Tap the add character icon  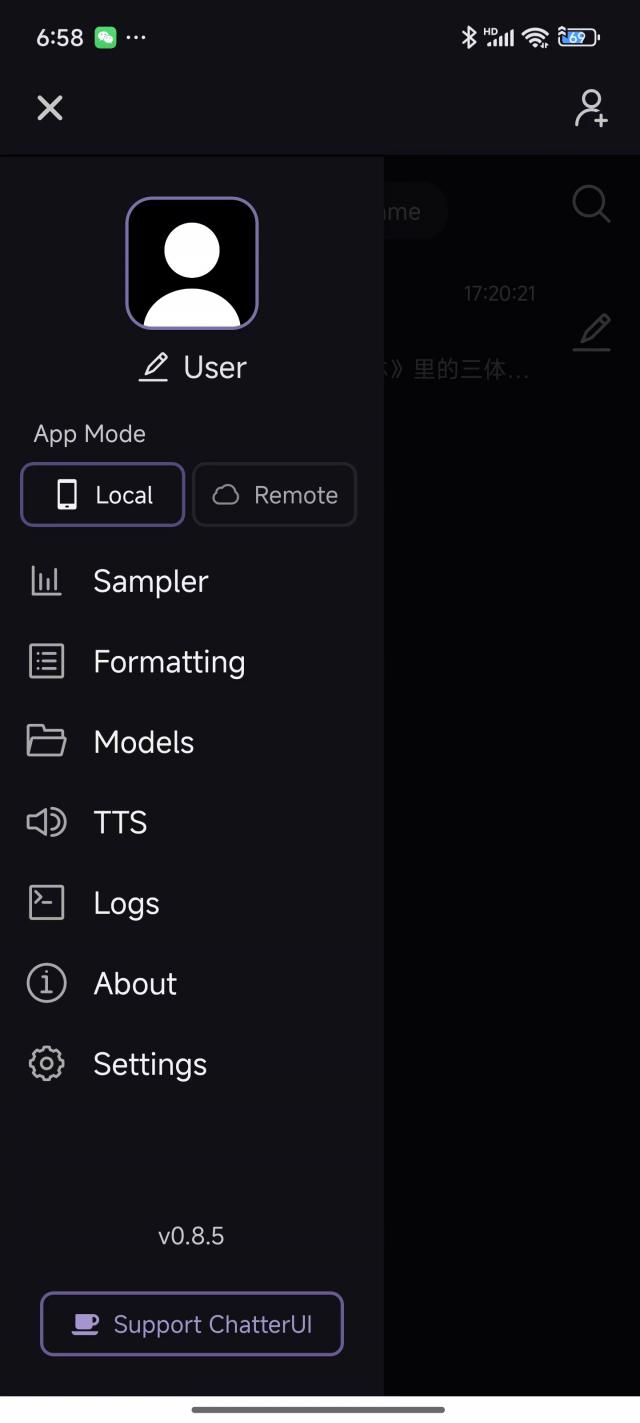coord(591,108)
